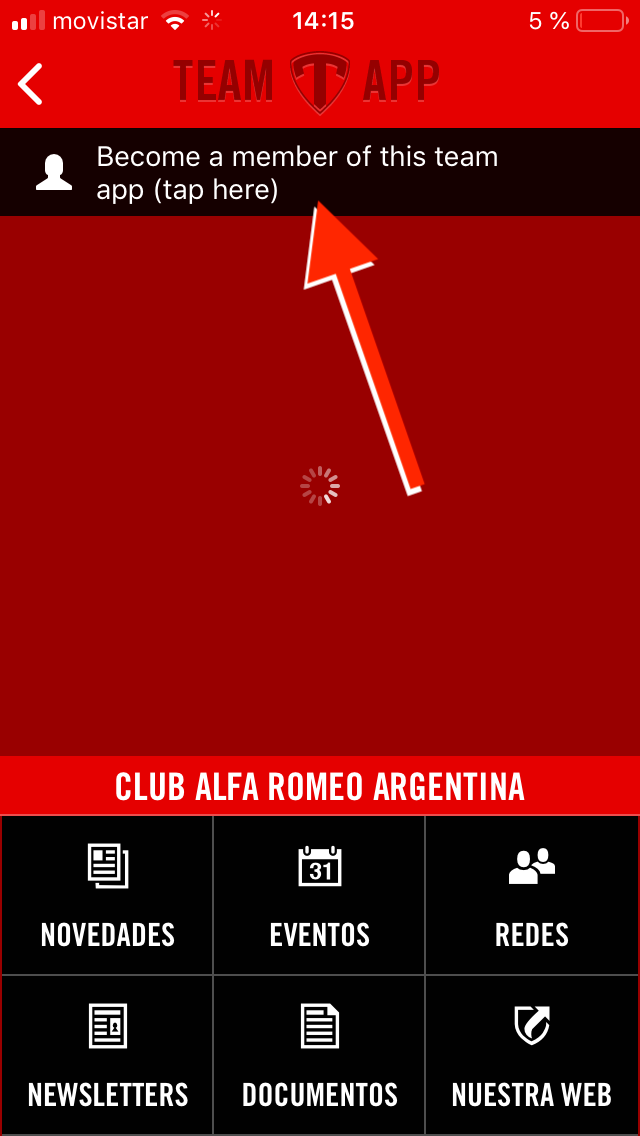View the Newsletters section
The image size is (640, 1136).
(x=107, y=1055)
